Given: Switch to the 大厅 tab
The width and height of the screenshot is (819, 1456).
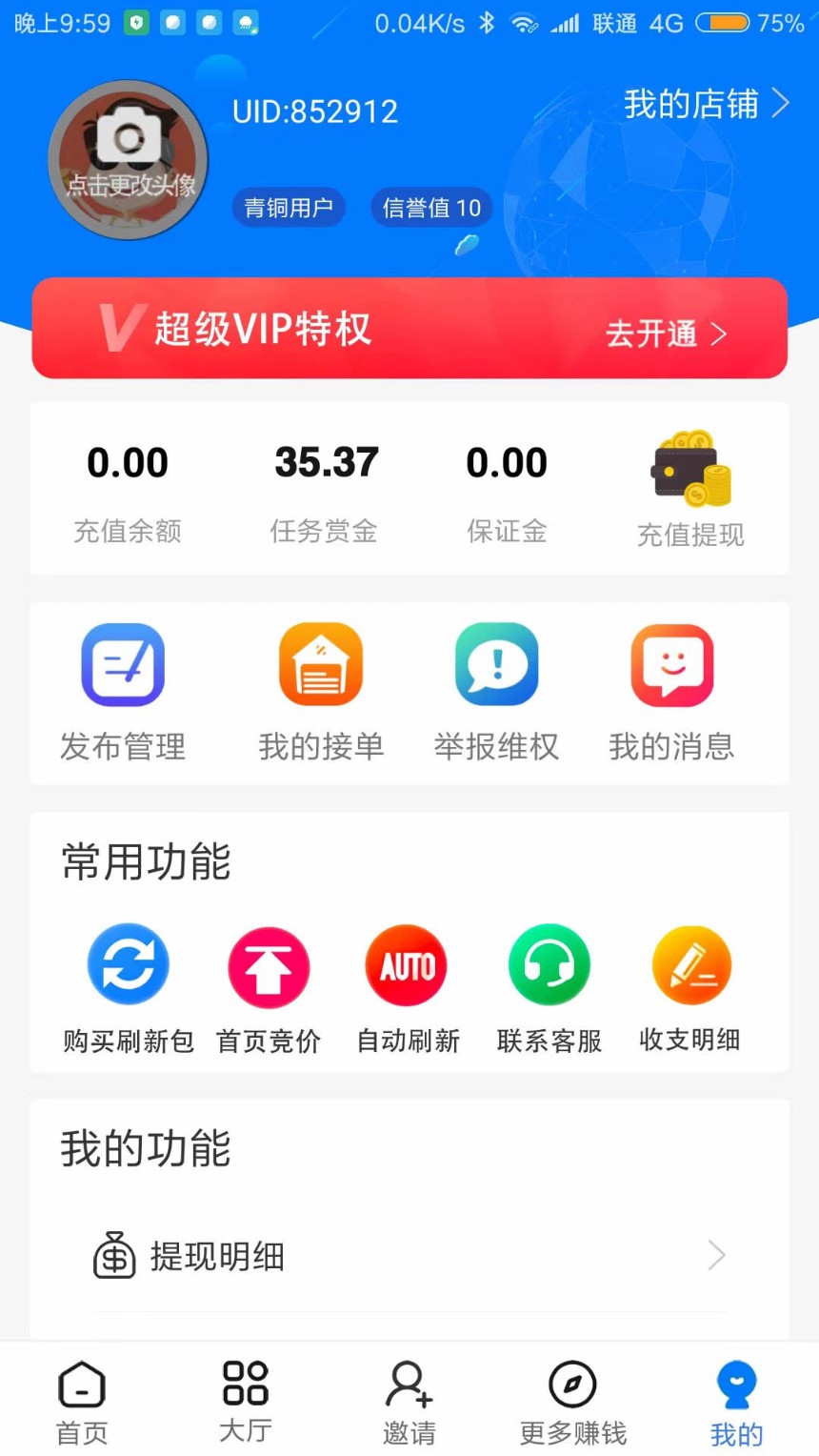Looking at the screenshot, I should click(246, 1401).
